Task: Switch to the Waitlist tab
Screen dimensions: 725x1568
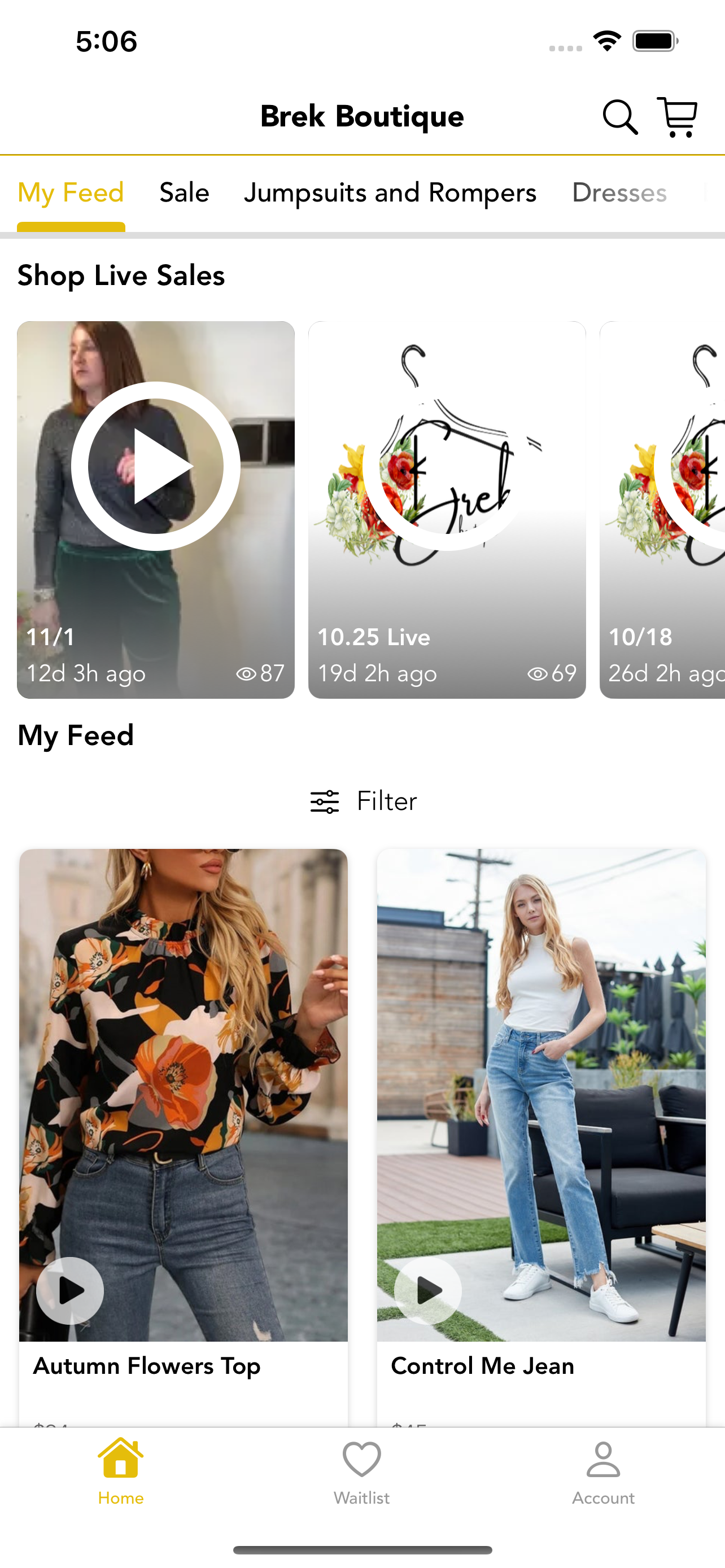Action: click(x=361, y=1473)
